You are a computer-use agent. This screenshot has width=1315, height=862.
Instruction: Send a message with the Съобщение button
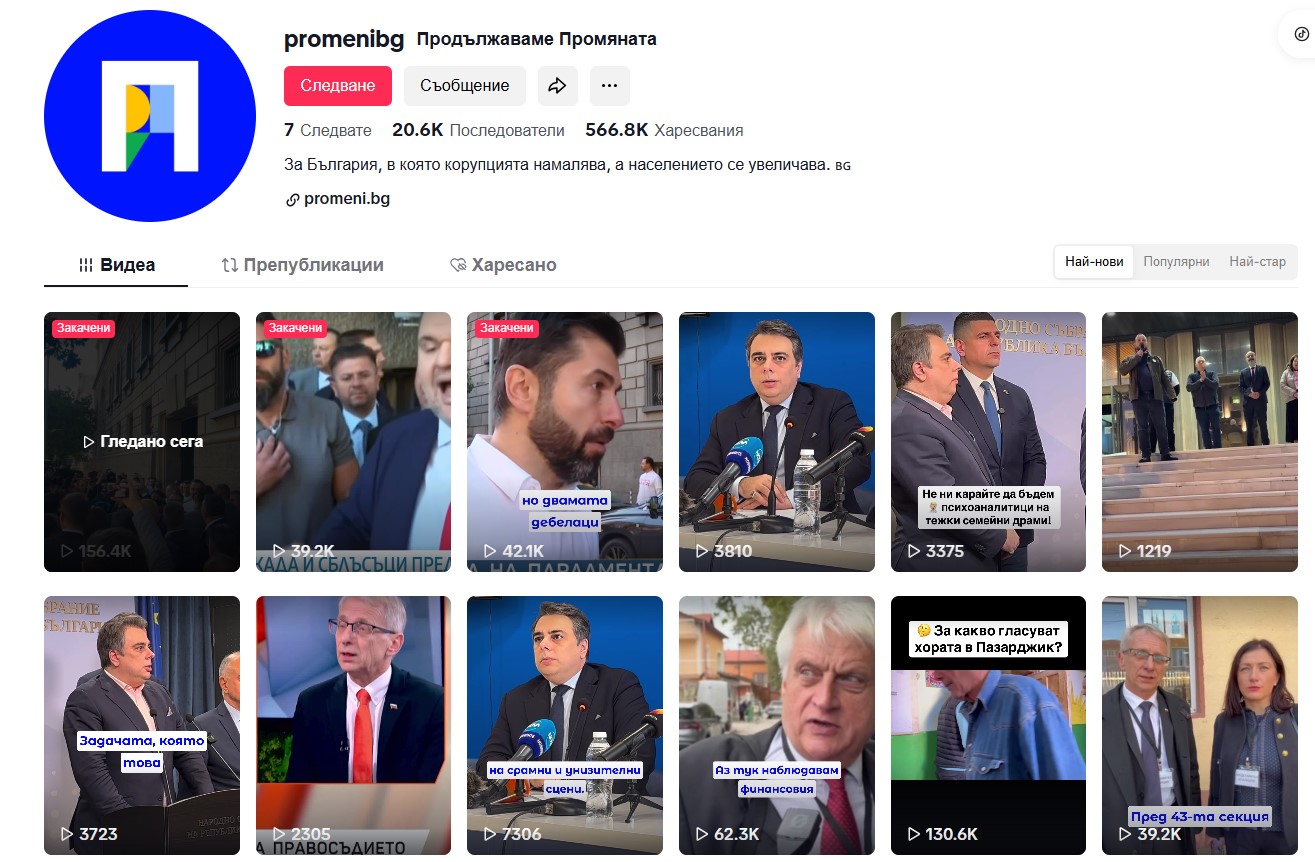[x=464, y=86]
